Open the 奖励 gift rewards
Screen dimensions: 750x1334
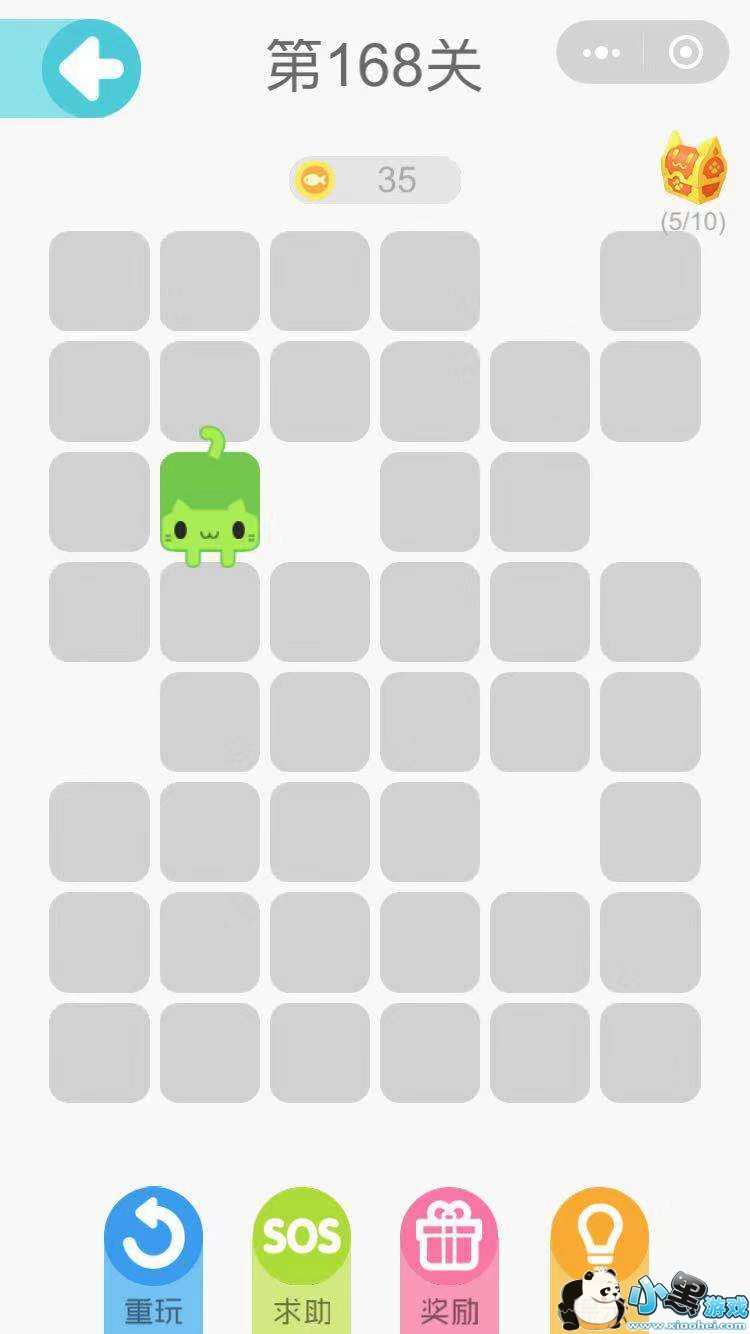pos(449,1255)
